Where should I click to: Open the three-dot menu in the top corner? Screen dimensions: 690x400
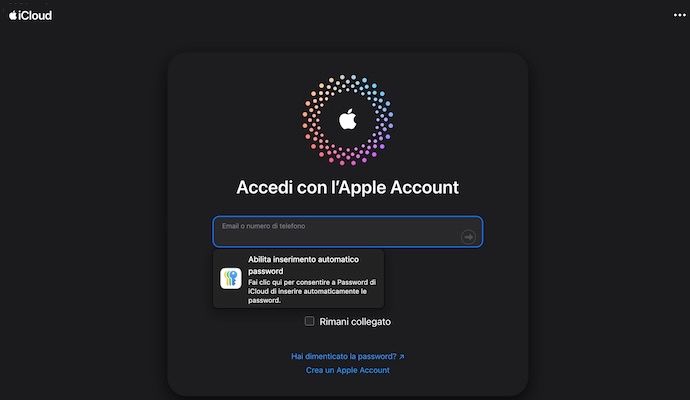(680, 15)
